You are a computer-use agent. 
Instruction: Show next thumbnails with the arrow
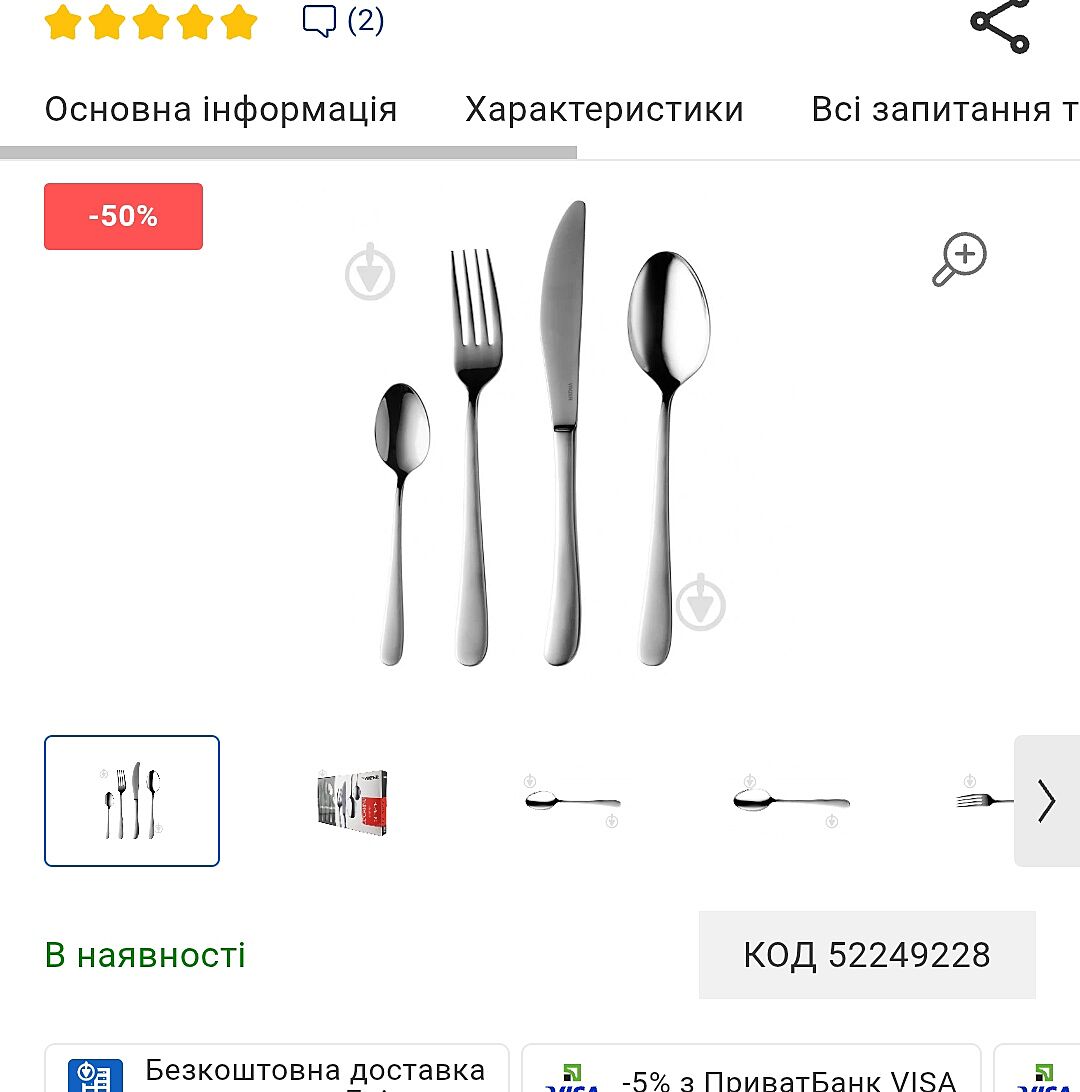point(1046,800)
